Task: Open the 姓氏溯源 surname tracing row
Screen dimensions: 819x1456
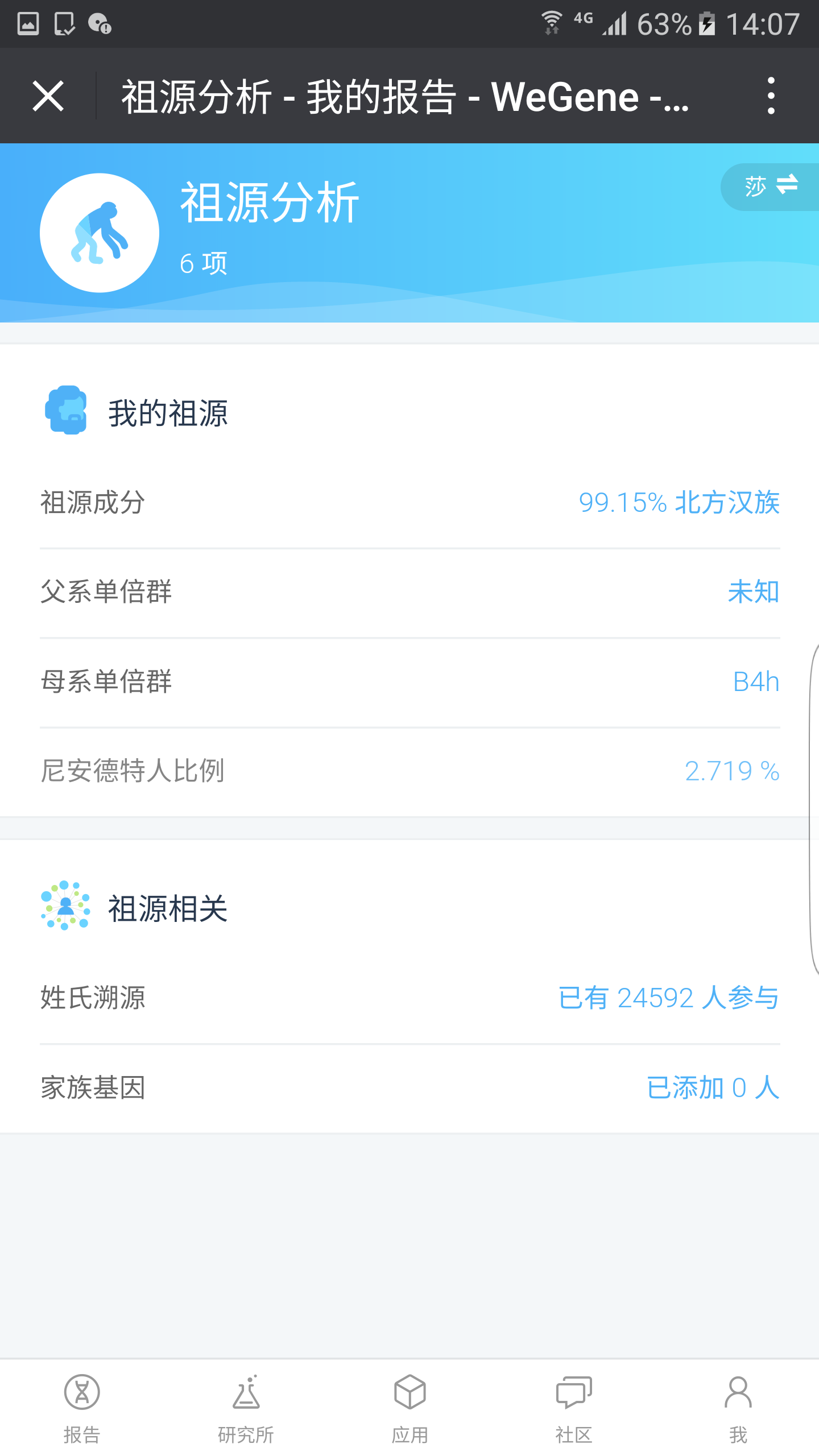Action: point(409,998)
